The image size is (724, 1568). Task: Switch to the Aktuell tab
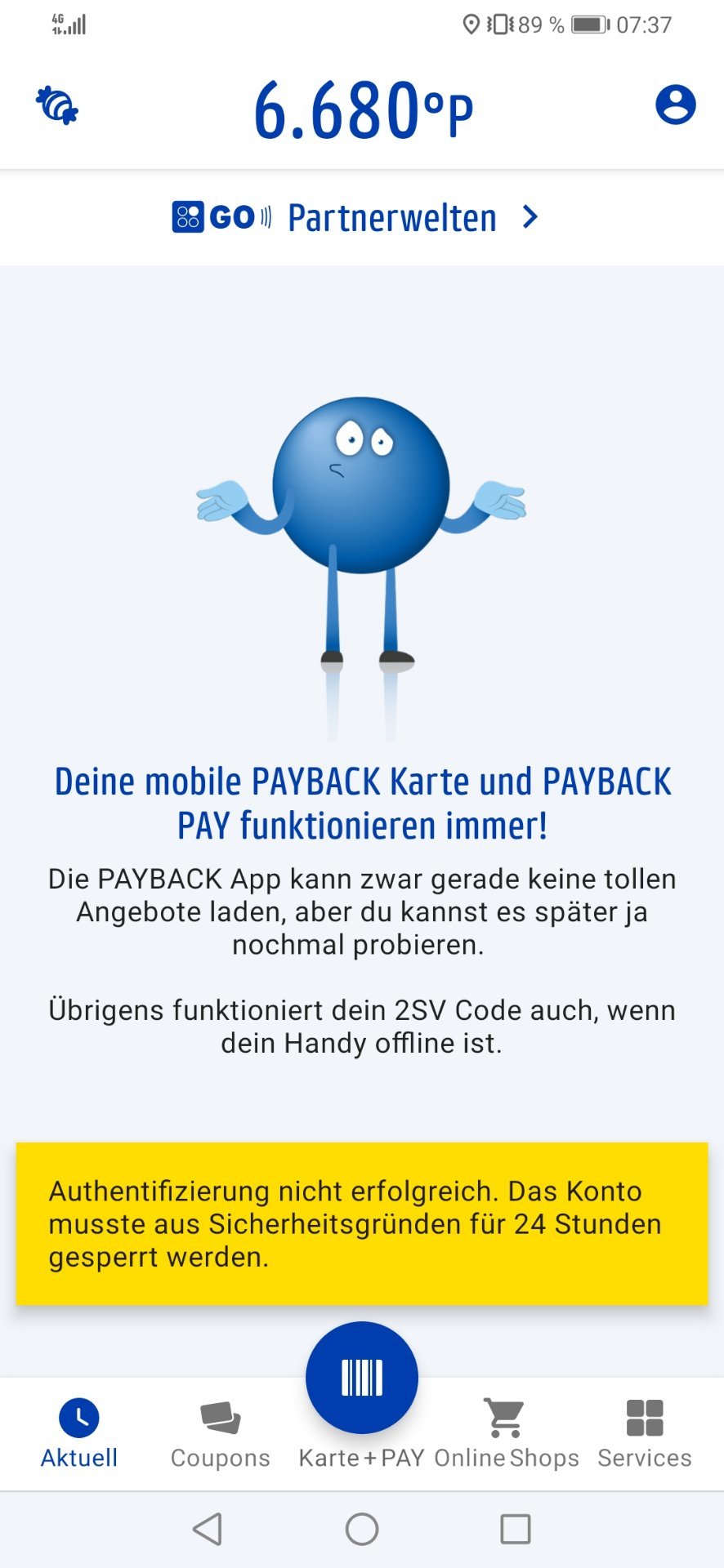(x=79, y=1433)
